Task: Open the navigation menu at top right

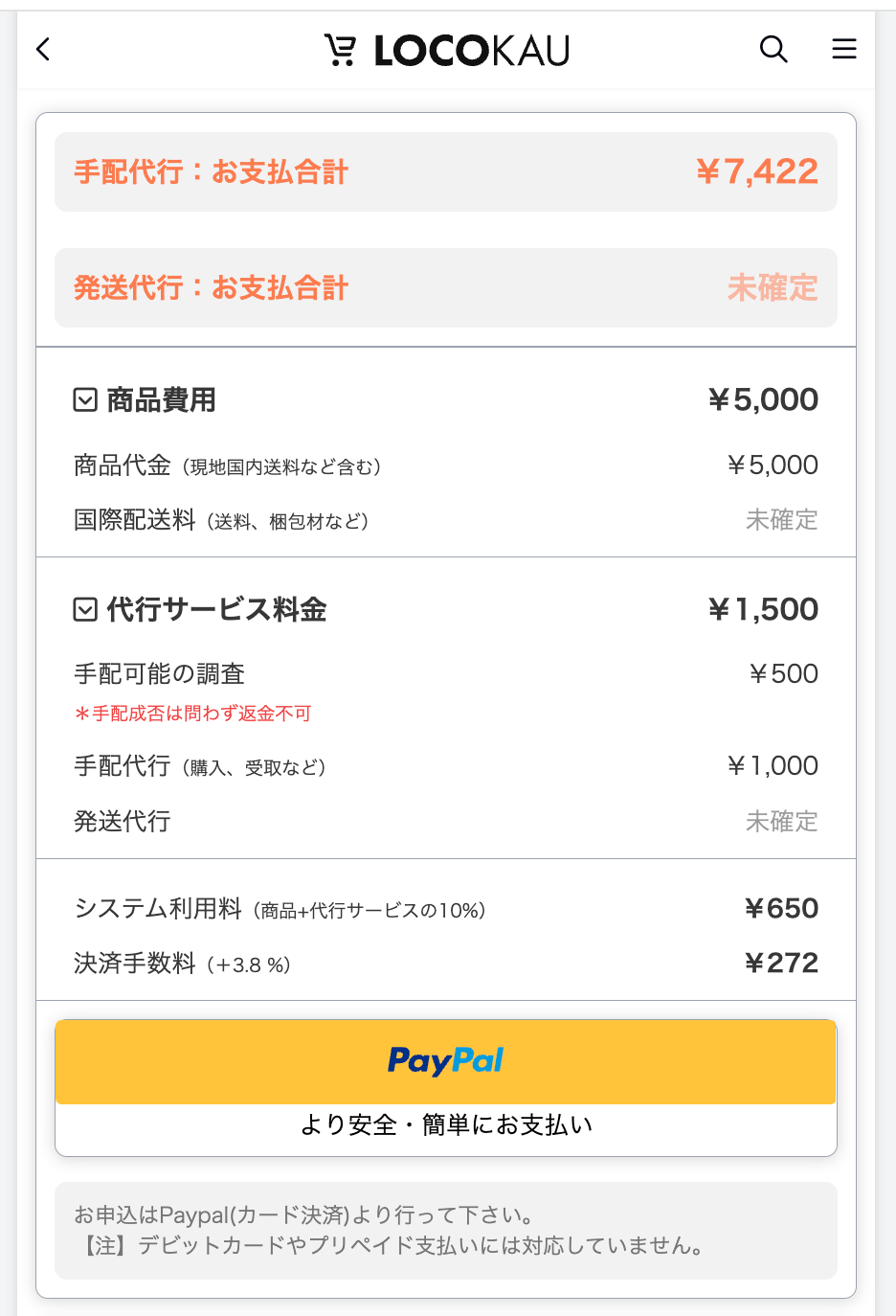Action: pos(843,49)
